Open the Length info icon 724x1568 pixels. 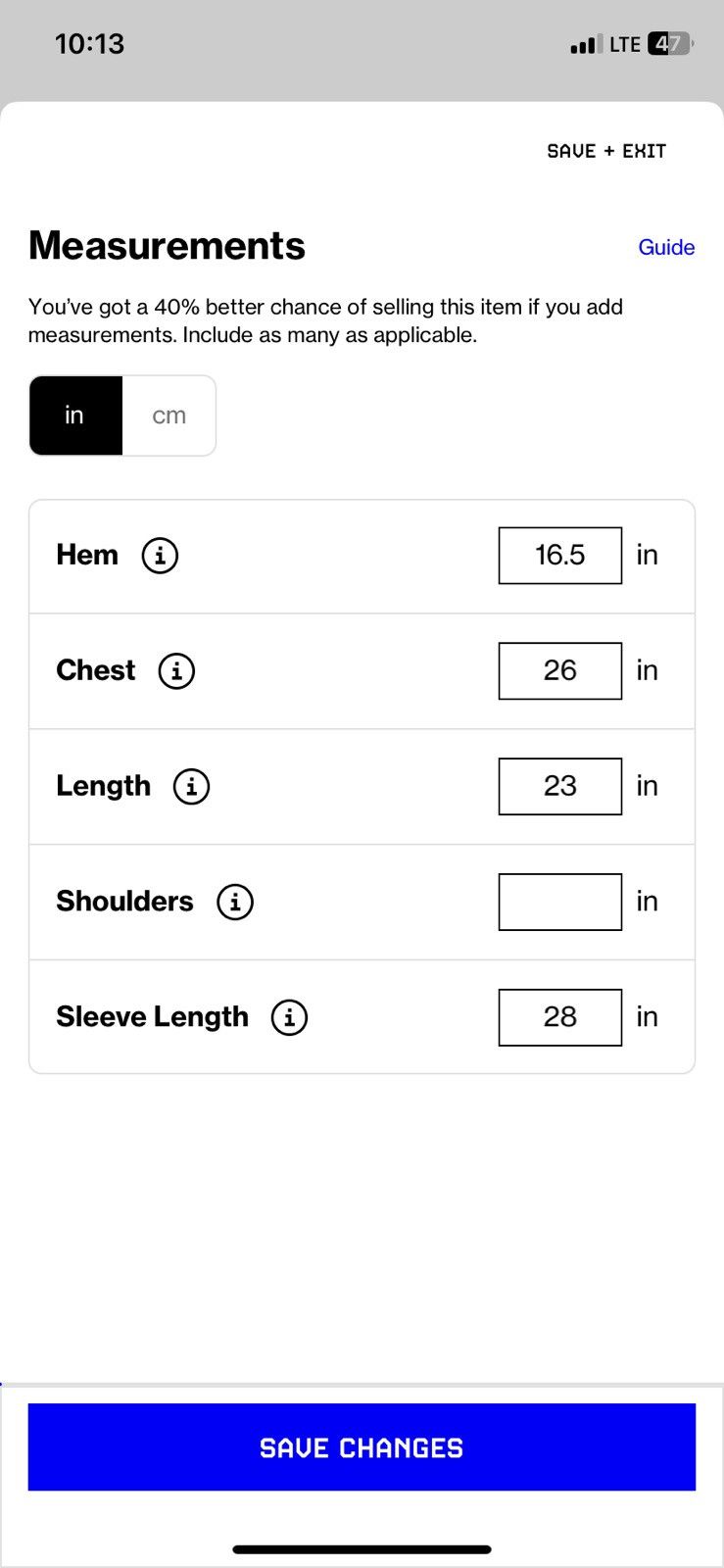tap(191, 787)
